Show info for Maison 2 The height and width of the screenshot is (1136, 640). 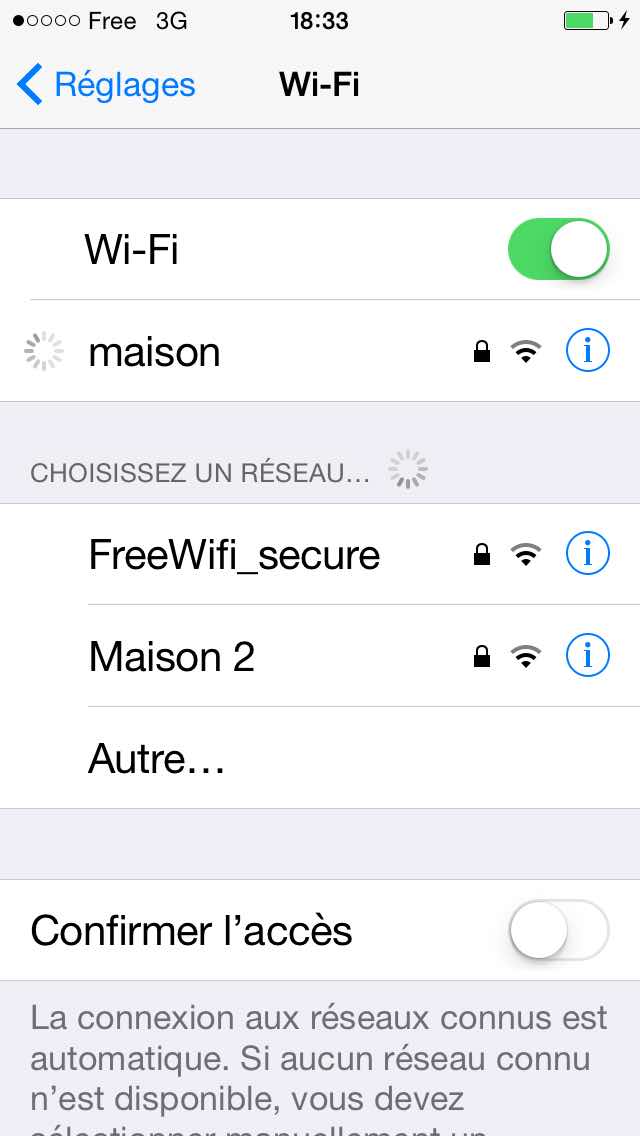[x=588, y=656]
